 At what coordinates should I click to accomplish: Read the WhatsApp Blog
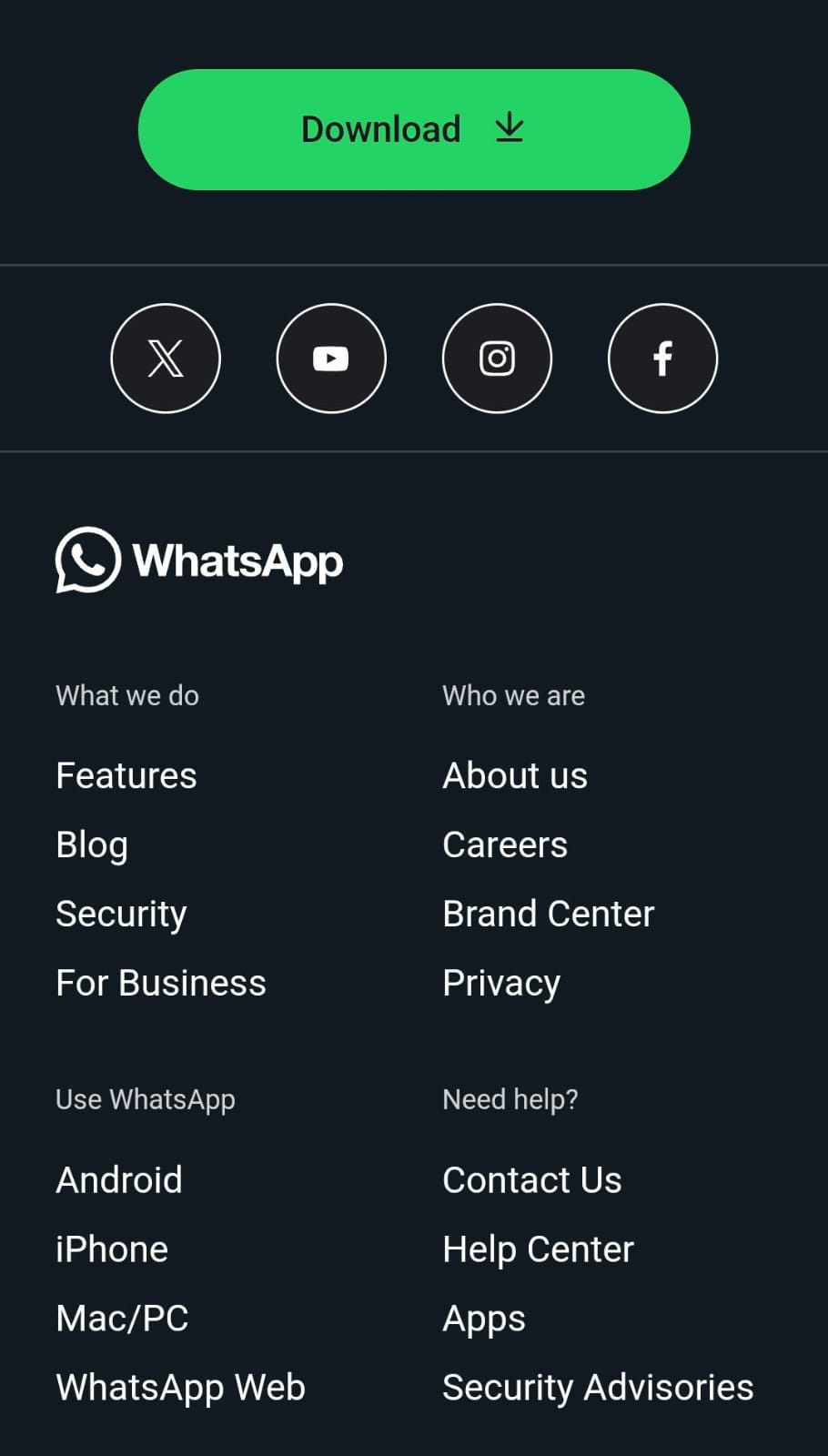[x=92, y=844]
